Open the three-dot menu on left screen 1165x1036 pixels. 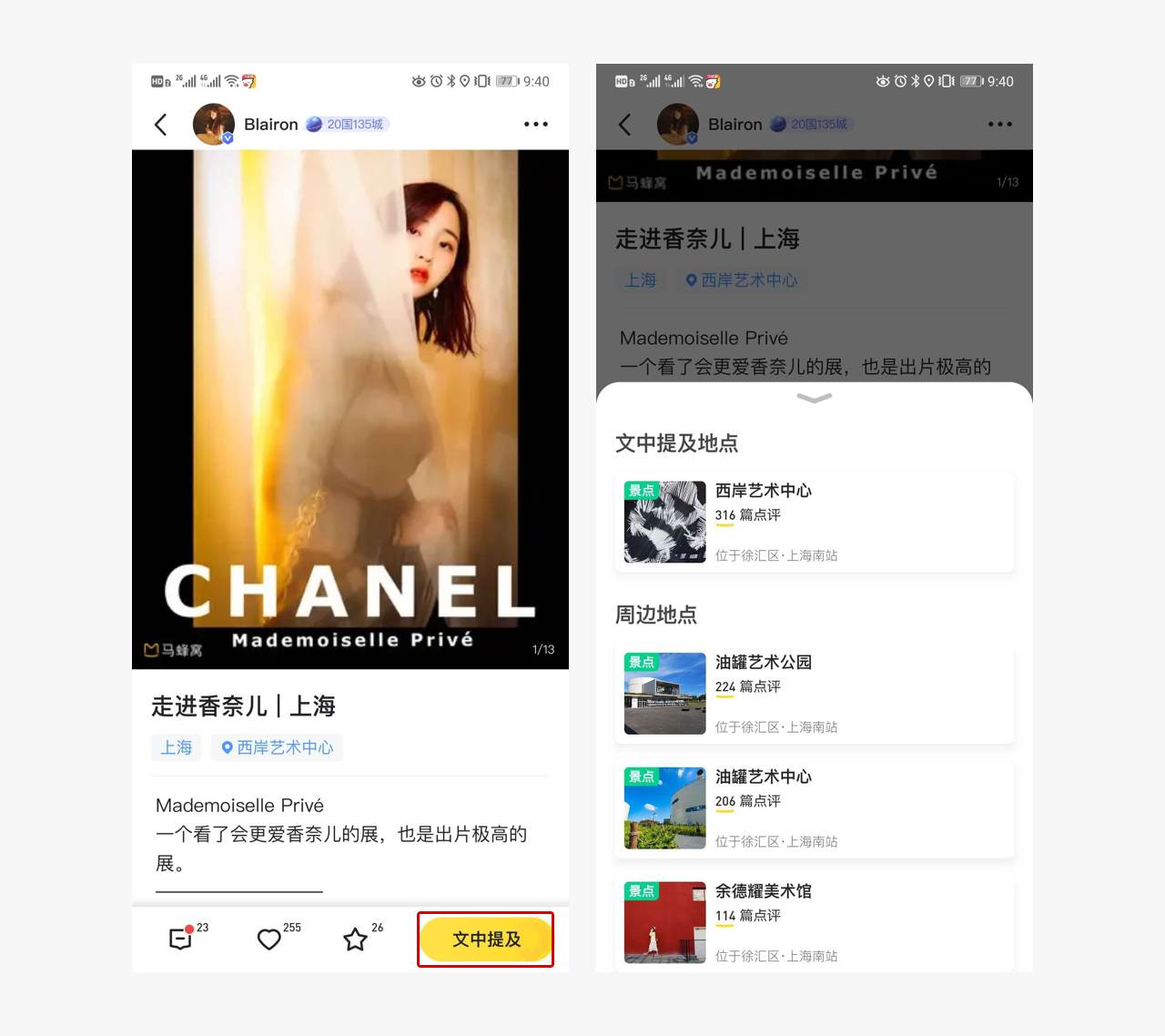[536, 124]
